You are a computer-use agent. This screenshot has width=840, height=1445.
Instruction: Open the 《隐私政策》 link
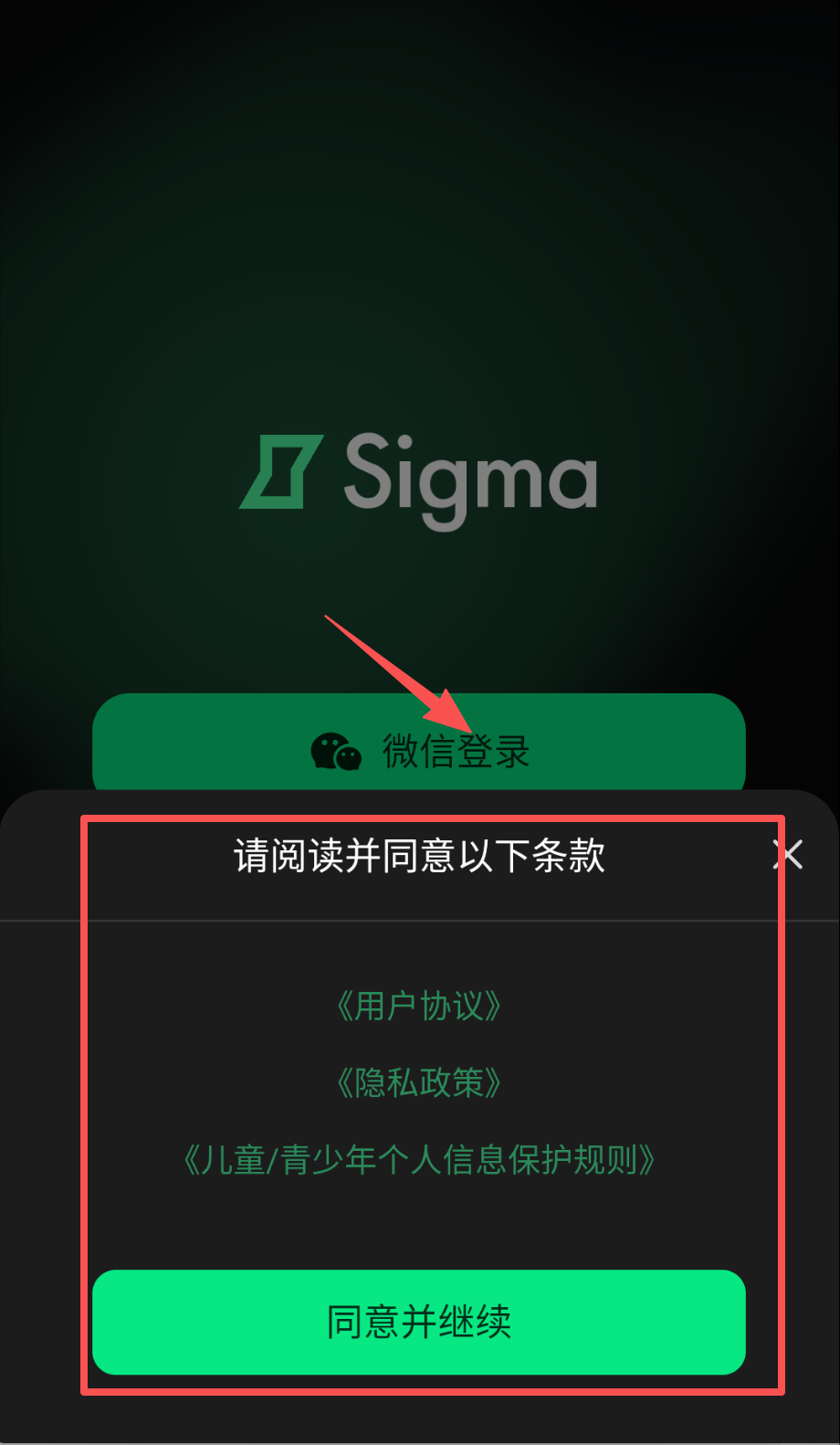419,1082
